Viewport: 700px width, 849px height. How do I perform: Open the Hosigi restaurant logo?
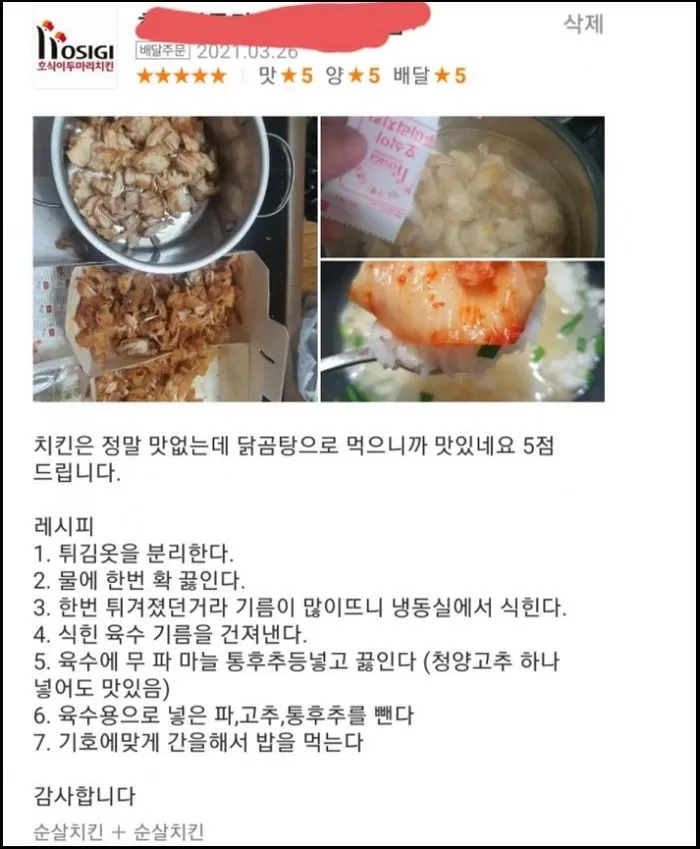click(x=74, y=48)
